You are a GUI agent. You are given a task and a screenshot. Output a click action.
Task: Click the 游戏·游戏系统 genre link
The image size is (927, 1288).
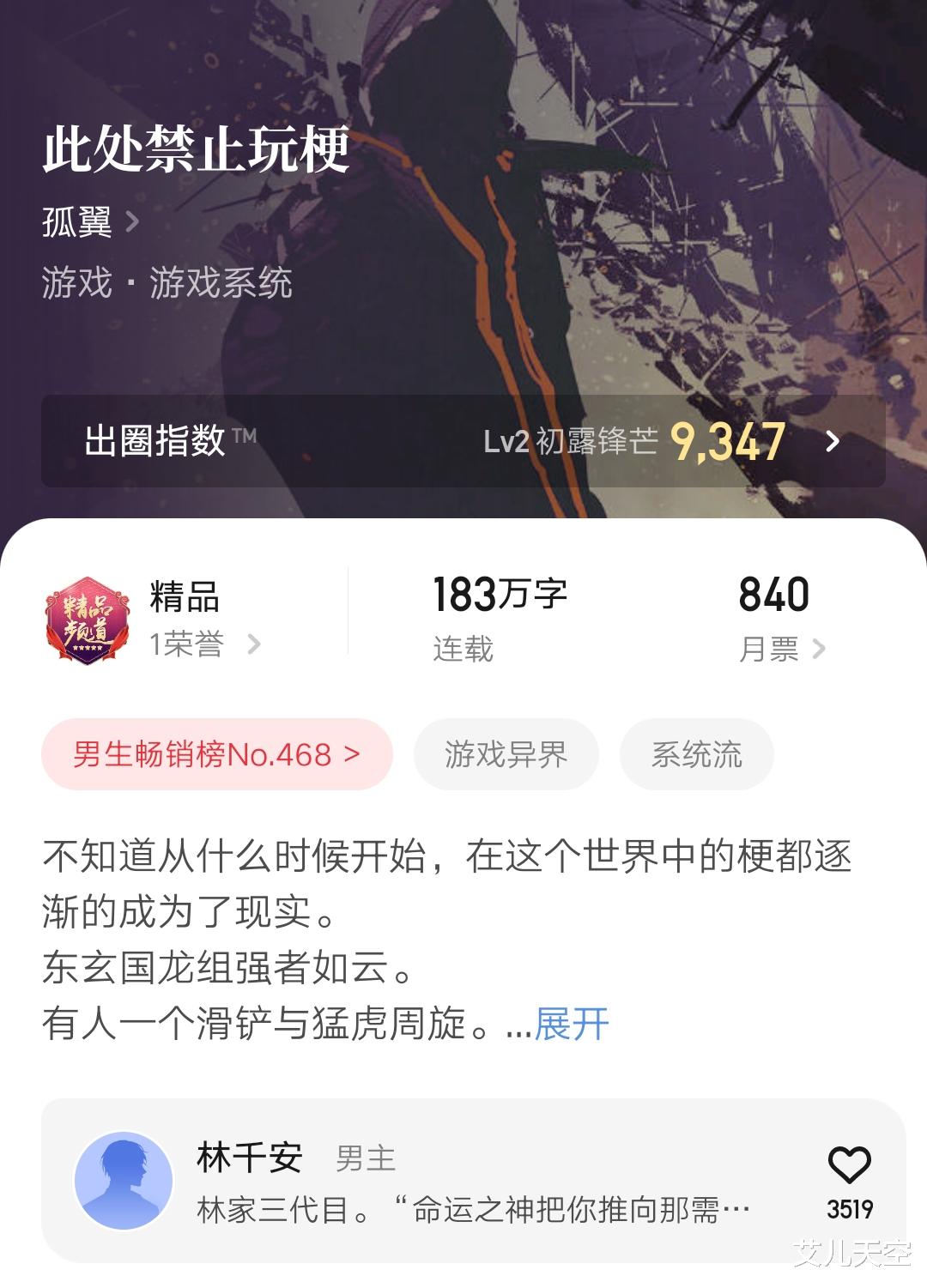[168, 285]
